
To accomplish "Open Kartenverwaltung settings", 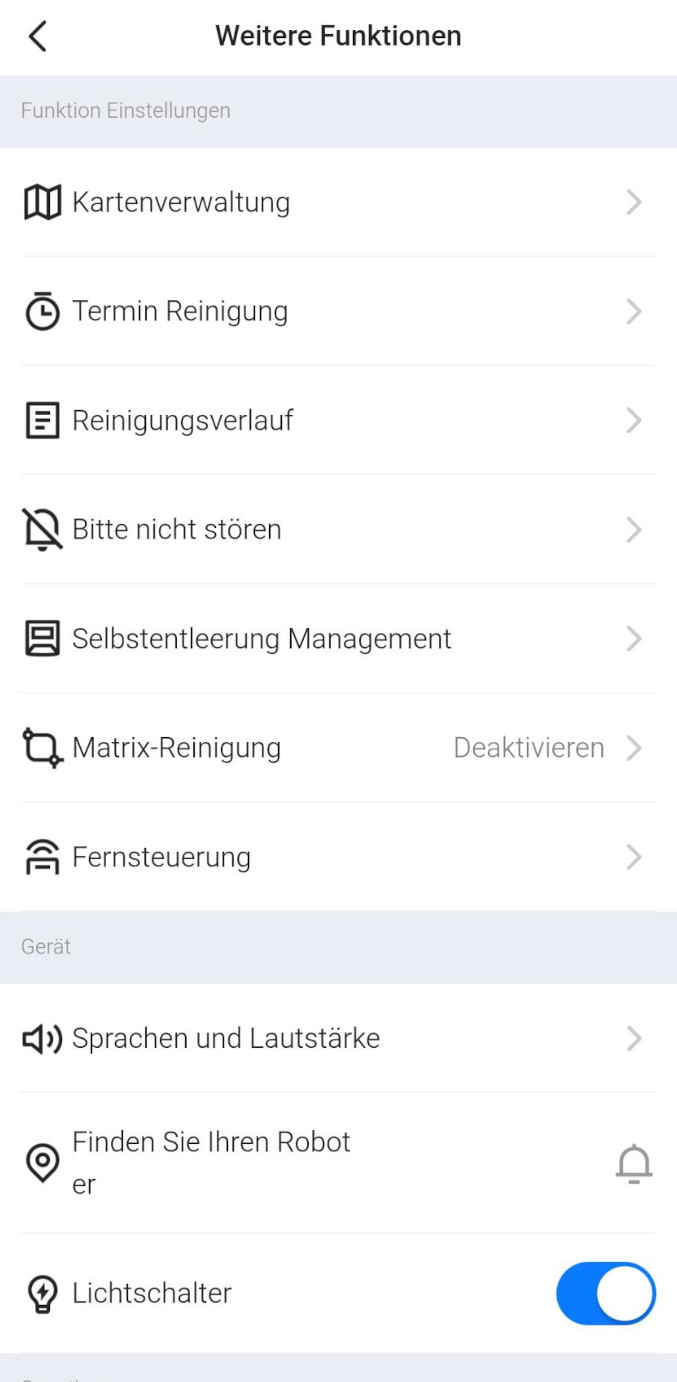I will (x=338, y=203).
